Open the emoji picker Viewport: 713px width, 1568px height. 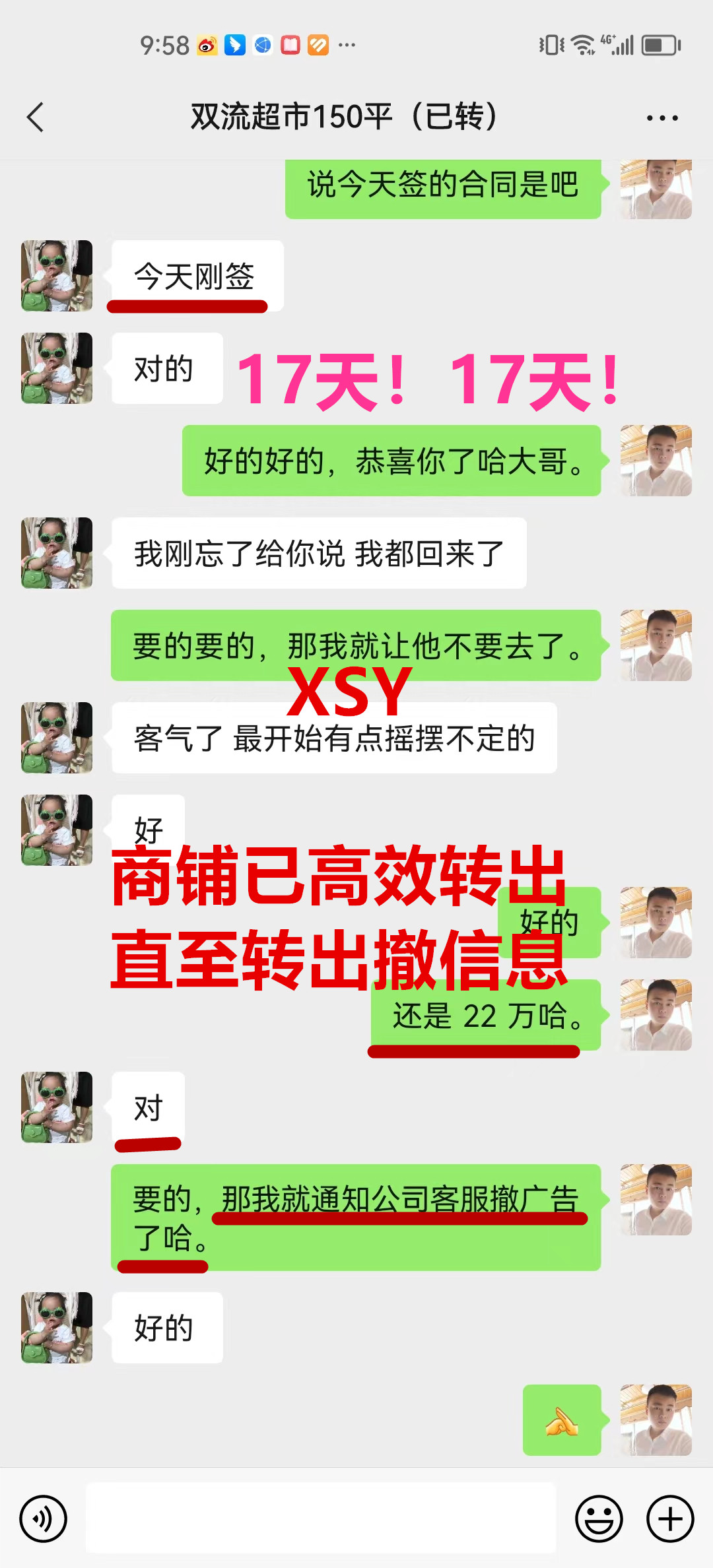pyautogui.click(x=599, y=1519)
